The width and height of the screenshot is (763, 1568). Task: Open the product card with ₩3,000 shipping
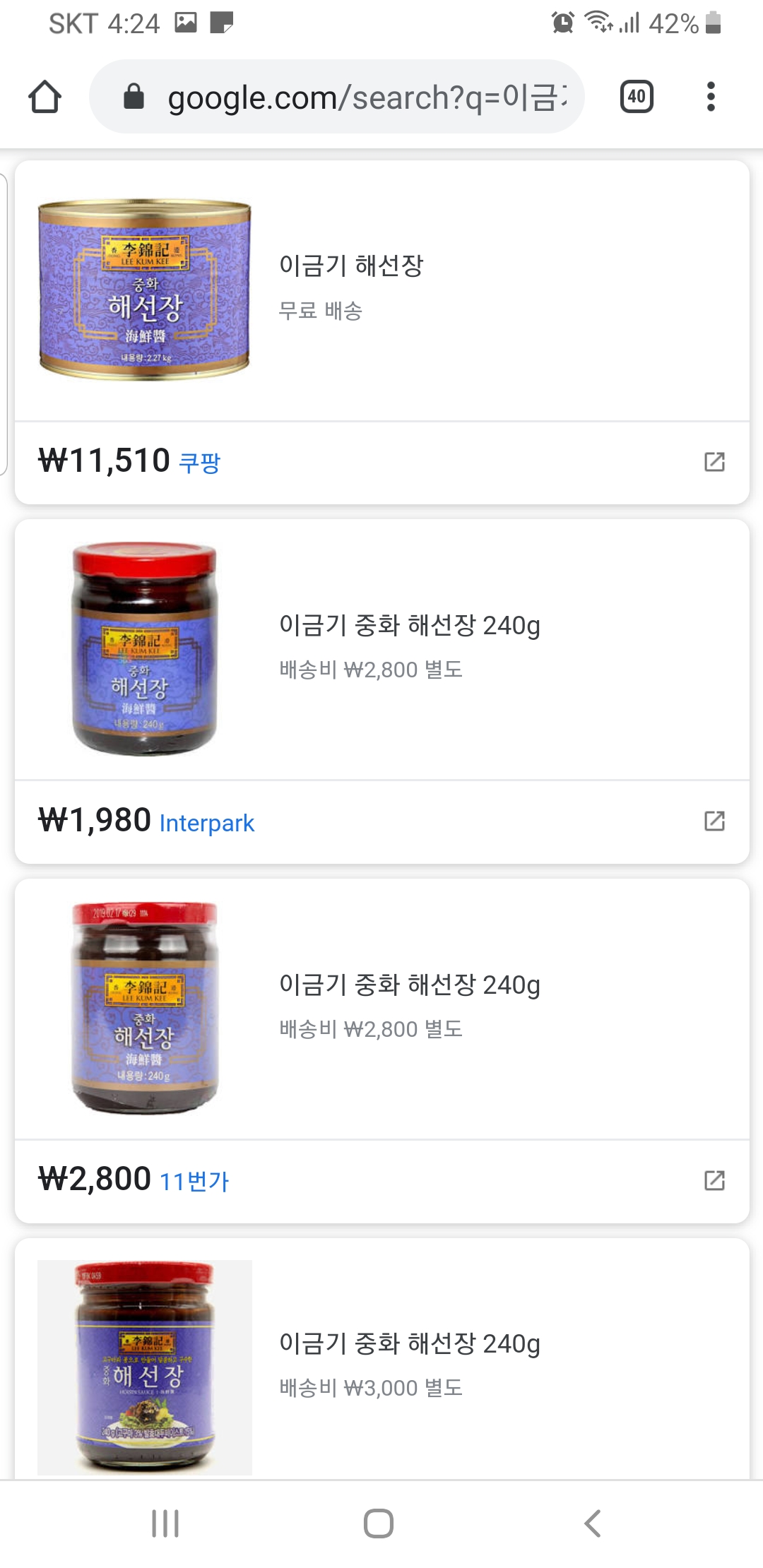[382, 1359]
